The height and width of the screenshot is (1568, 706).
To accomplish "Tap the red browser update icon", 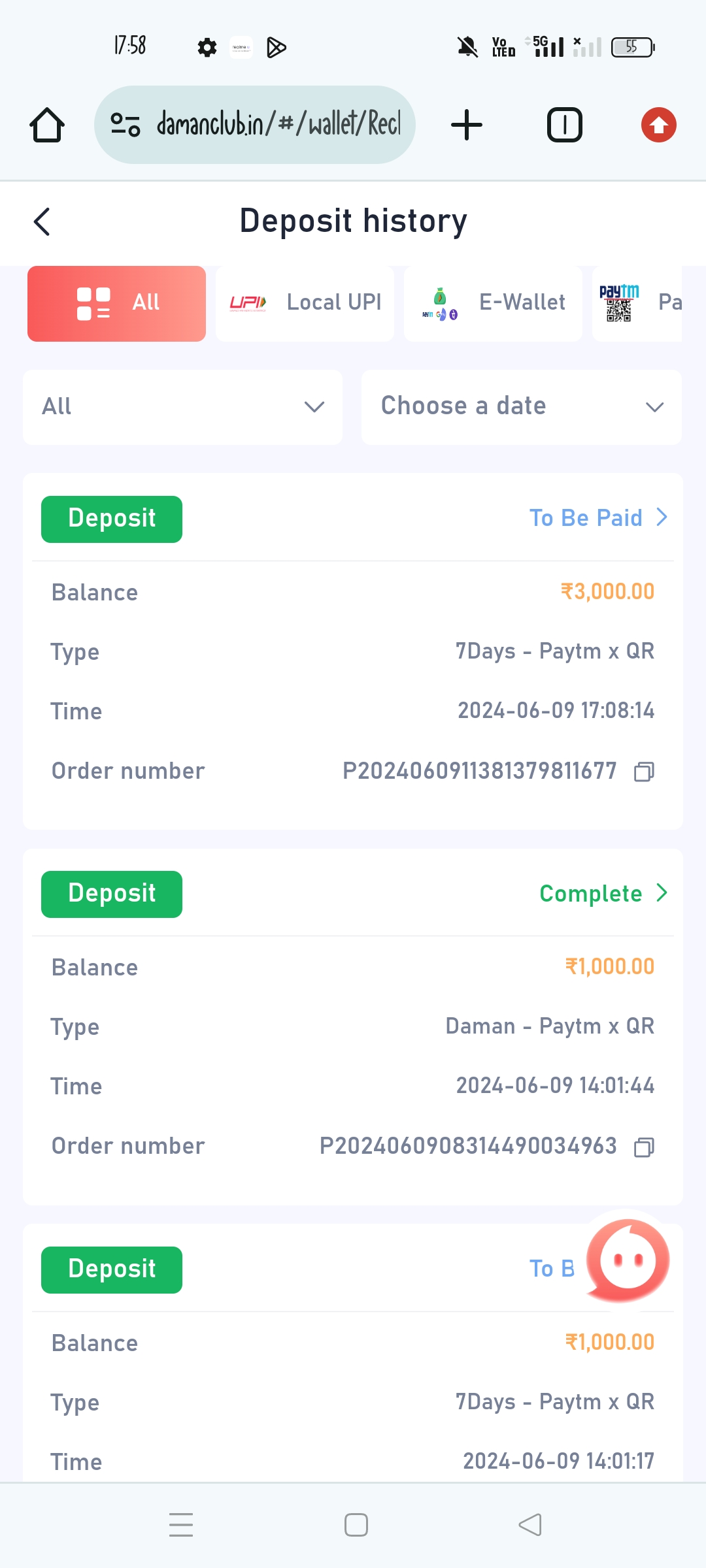I will coord(658,125).
